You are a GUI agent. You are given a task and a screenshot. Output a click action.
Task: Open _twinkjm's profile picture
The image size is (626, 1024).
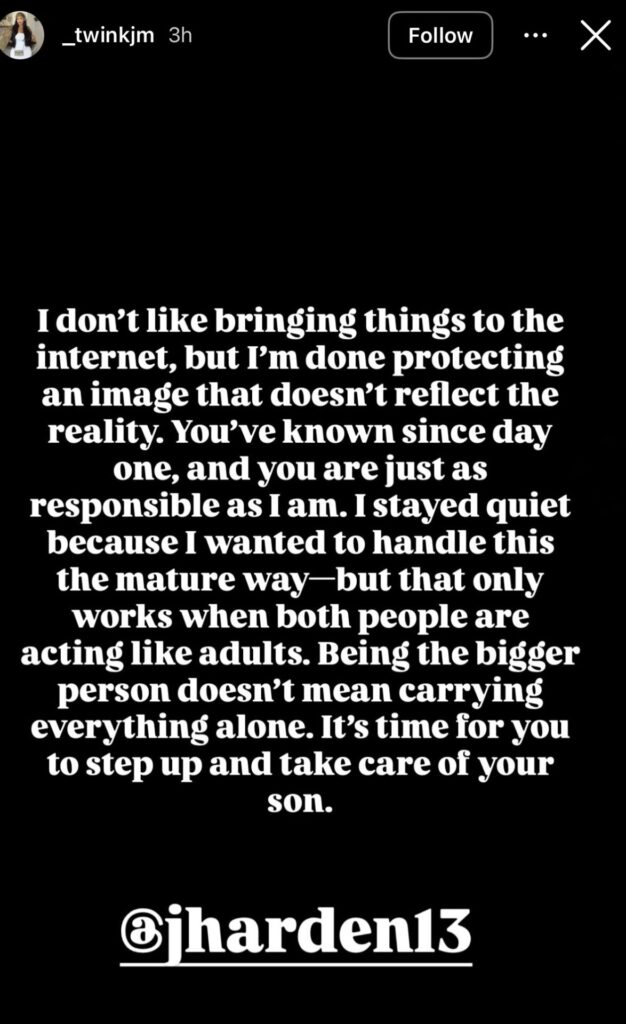coord(22,35)
